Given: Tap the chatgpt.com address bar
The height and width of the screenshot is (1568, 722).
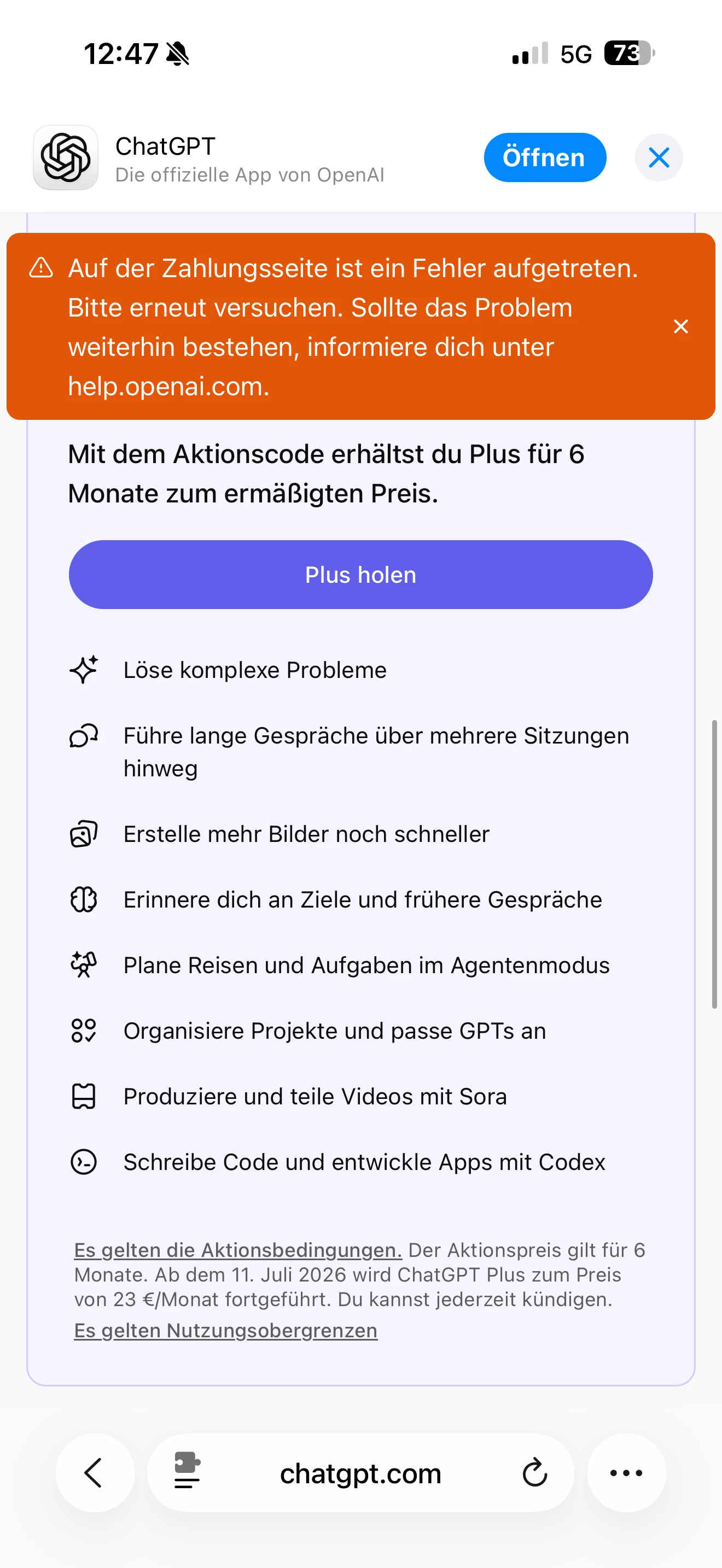Looking at the screenshot, I should [x=360, y=1473].
